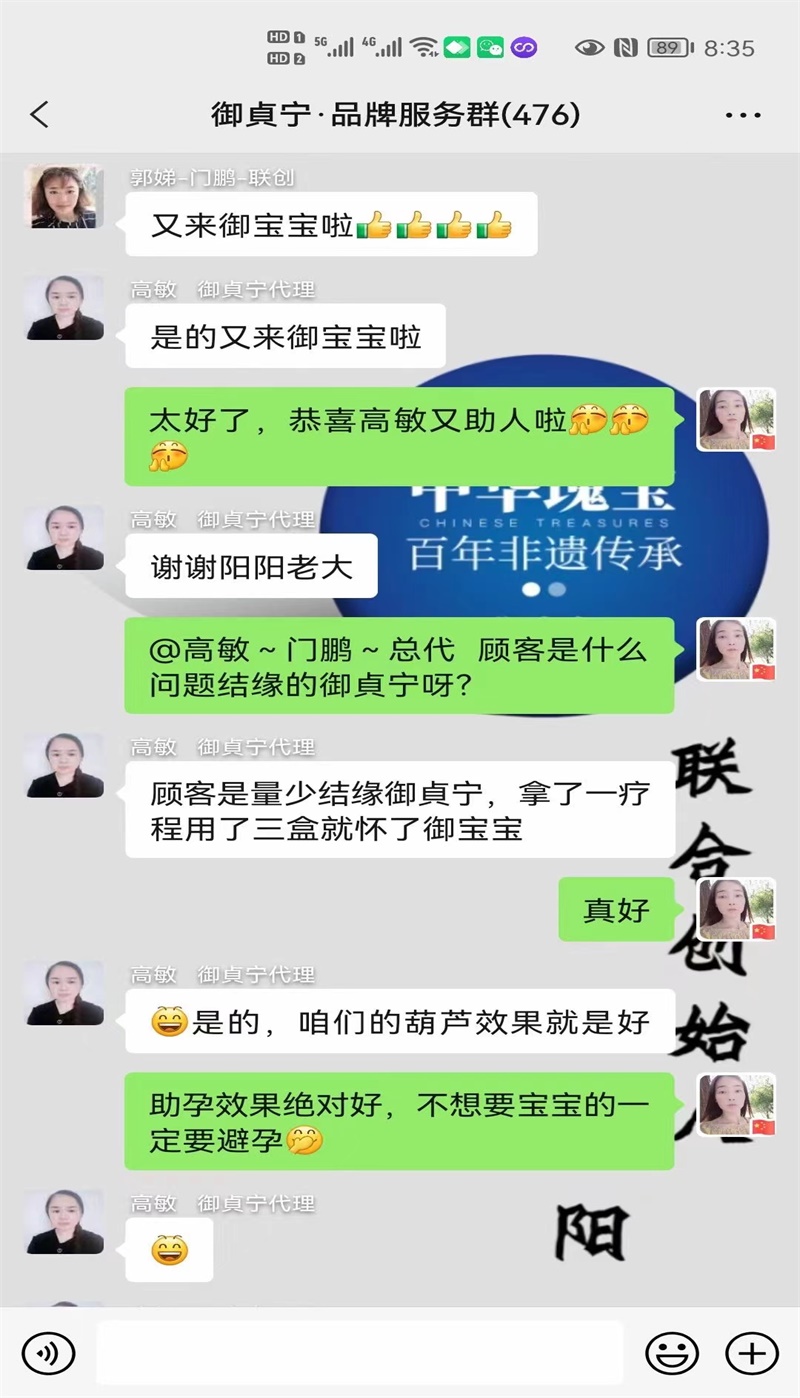Switch to voice message input
Viewport: 800px width, 1398px height.
(x=47, y=1353)
